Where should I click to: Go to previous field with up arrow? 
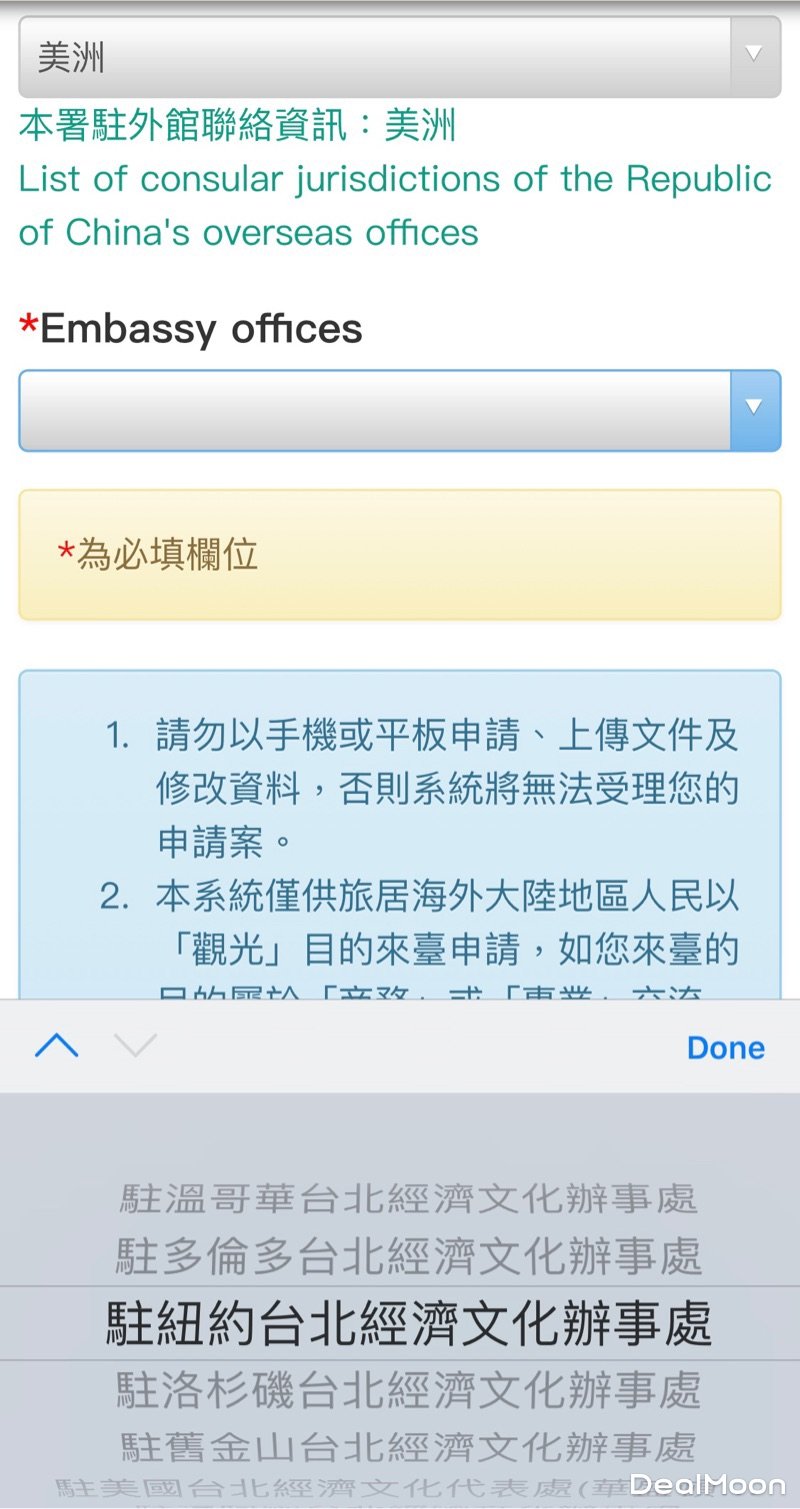[x=57, y=1047]
